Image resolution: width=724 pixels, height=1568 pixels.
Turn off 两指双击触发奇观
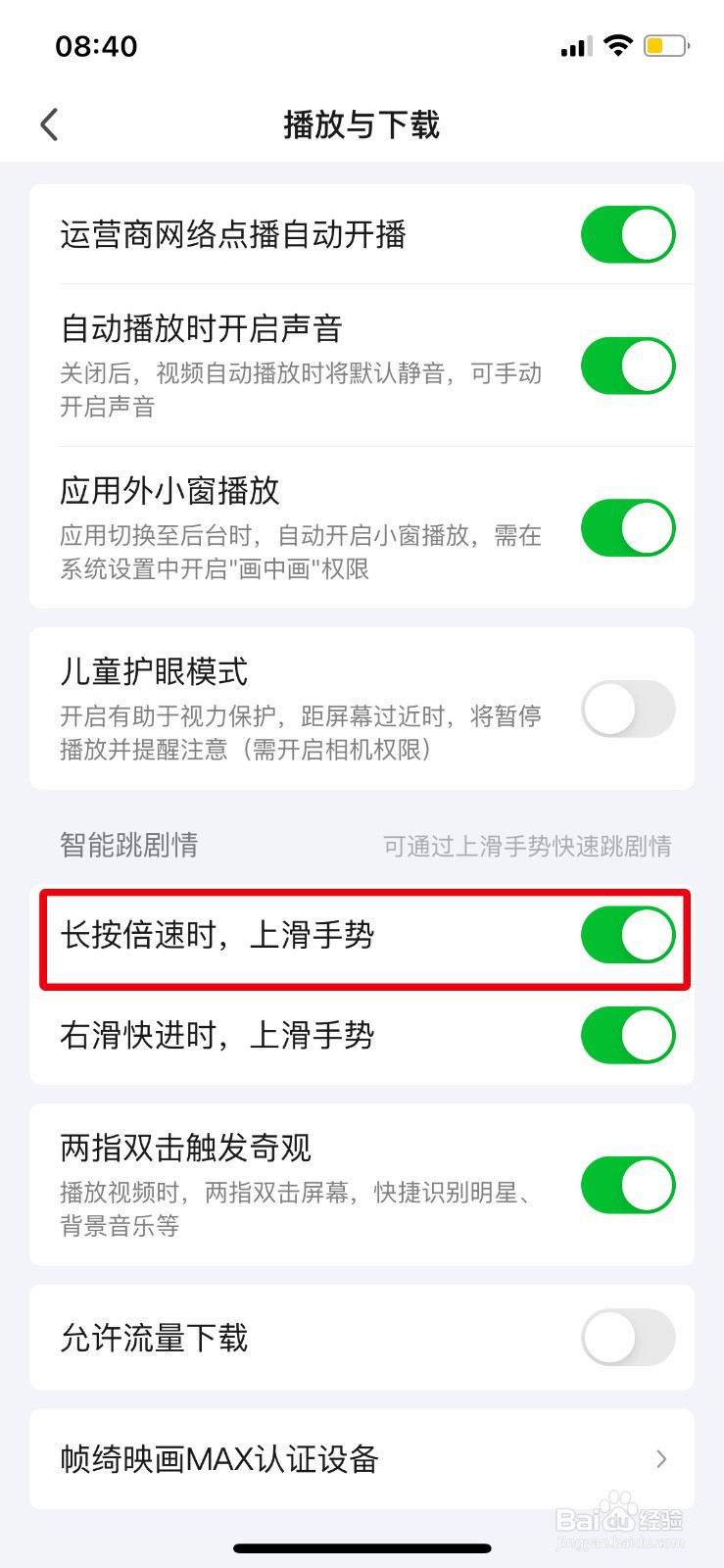(x=628, y=1184)
